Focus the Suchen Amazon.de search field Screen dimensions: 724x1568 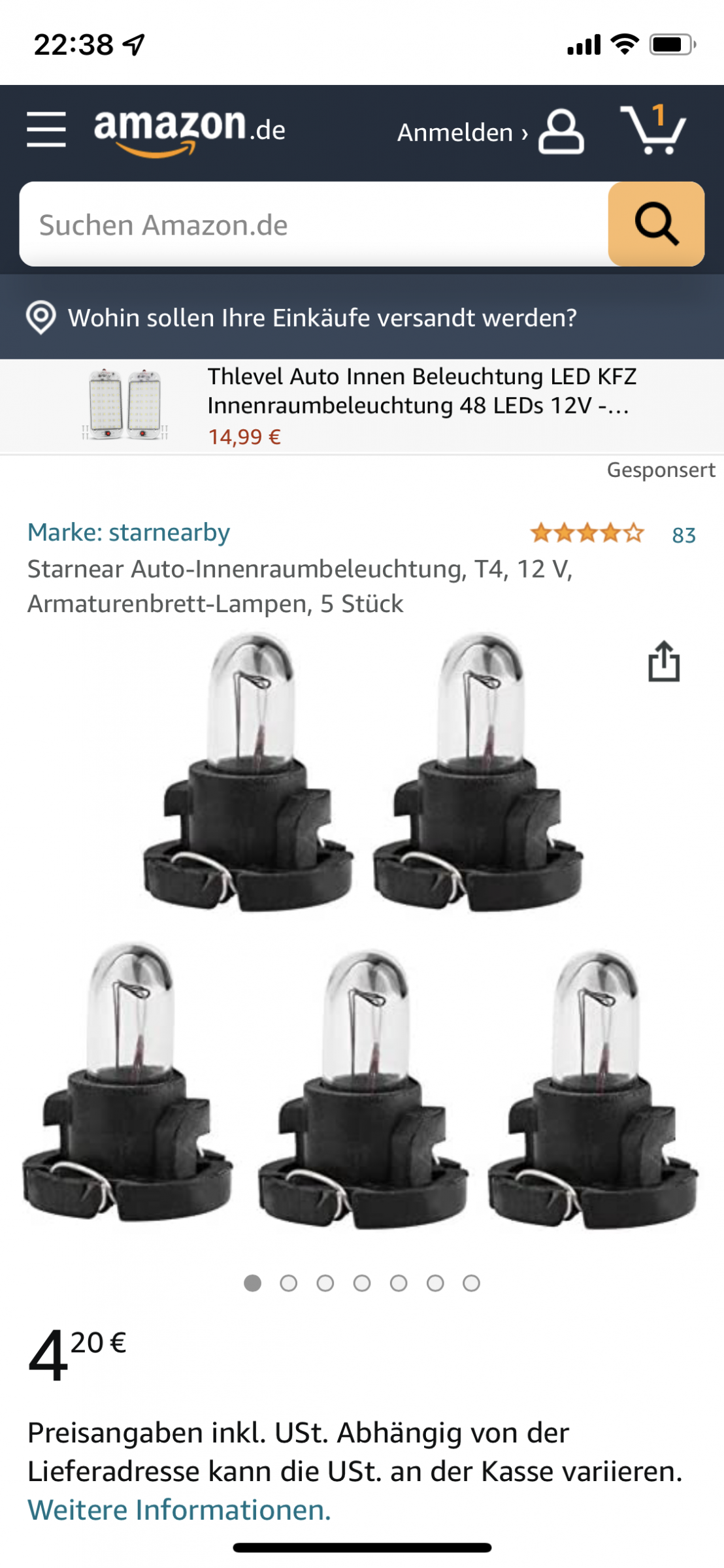pyautogui.click(x=314, y=224)
